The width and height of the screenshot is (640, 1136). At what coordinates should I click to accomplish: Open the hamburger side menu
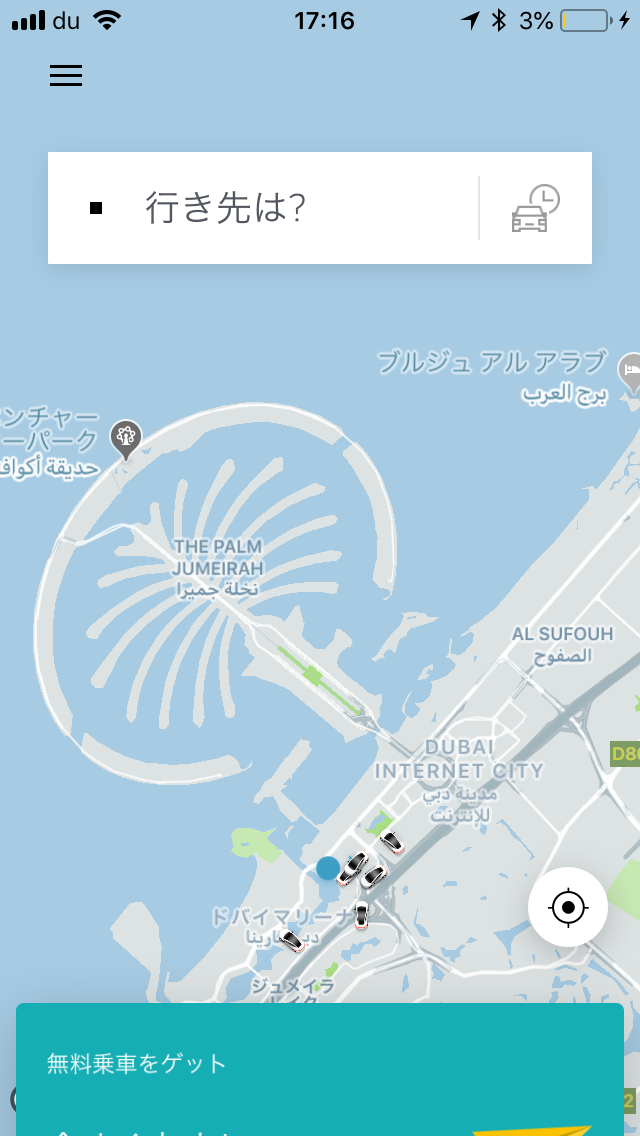(x=66, y=76)
